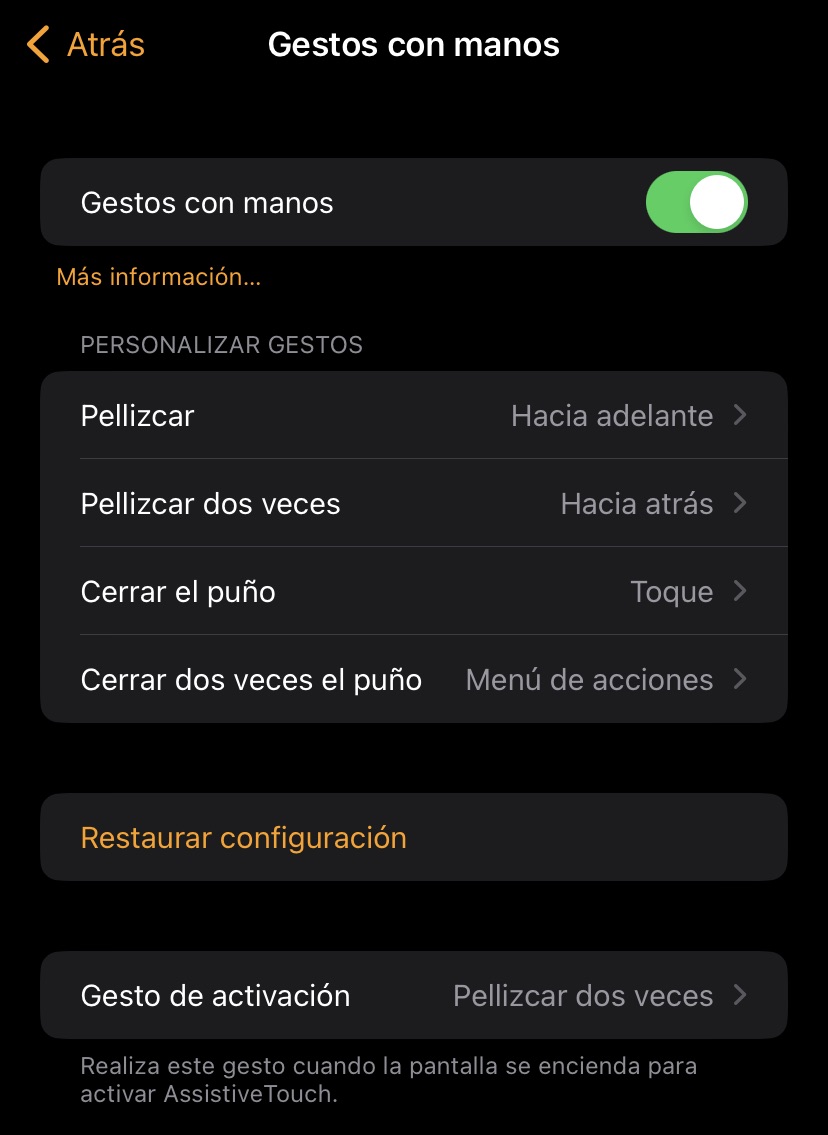The image size is (828, 1135).
Task: Open Más información link
Action: point(158,277)
